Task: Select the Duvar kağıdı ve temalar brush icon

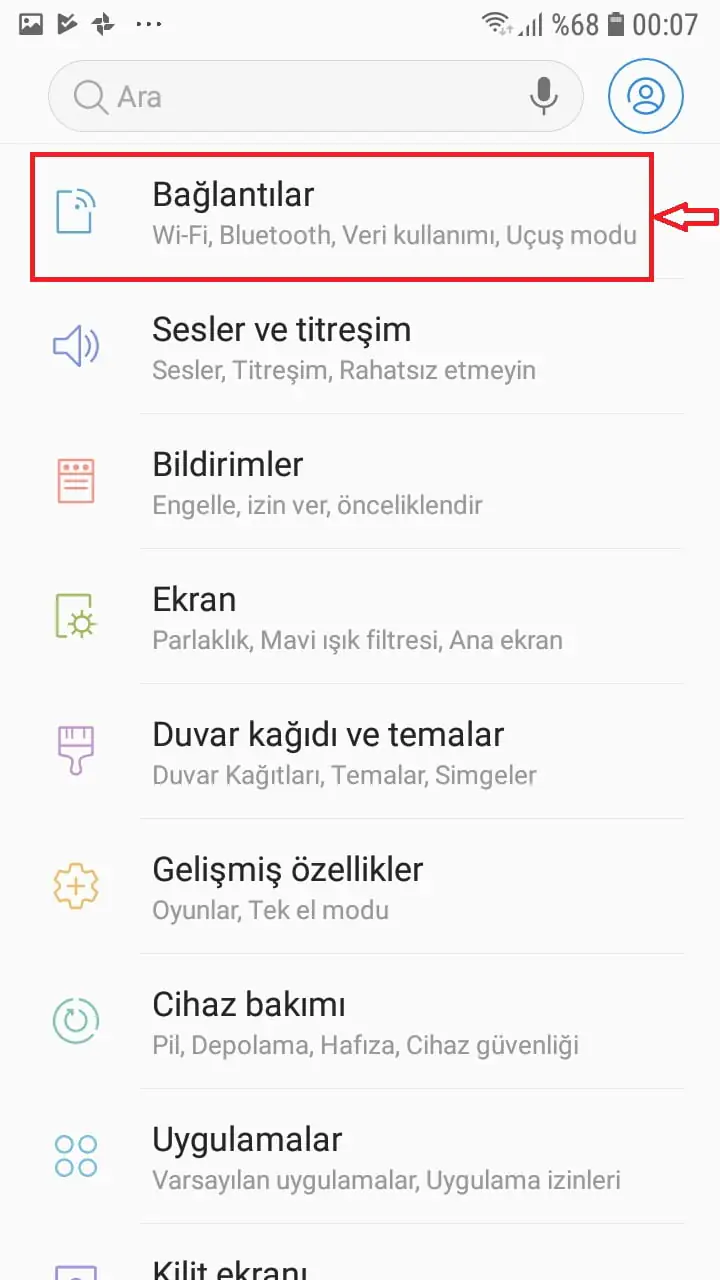Action: (x=78, y=751)
